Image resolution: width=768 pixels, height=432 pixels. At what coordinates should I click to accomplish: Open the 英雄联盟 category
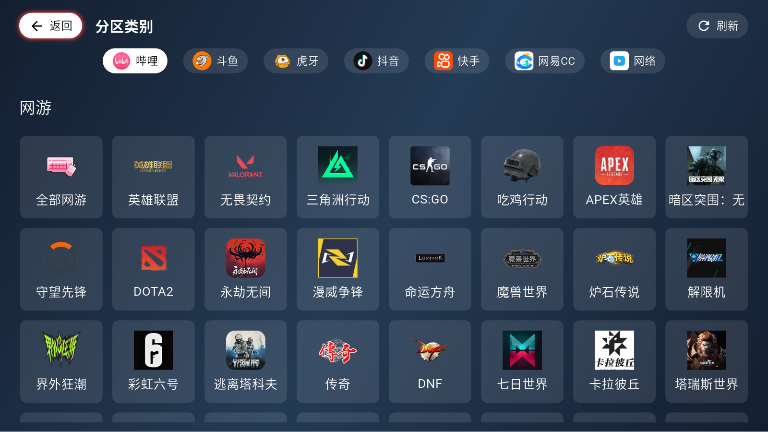click(153, 177)
